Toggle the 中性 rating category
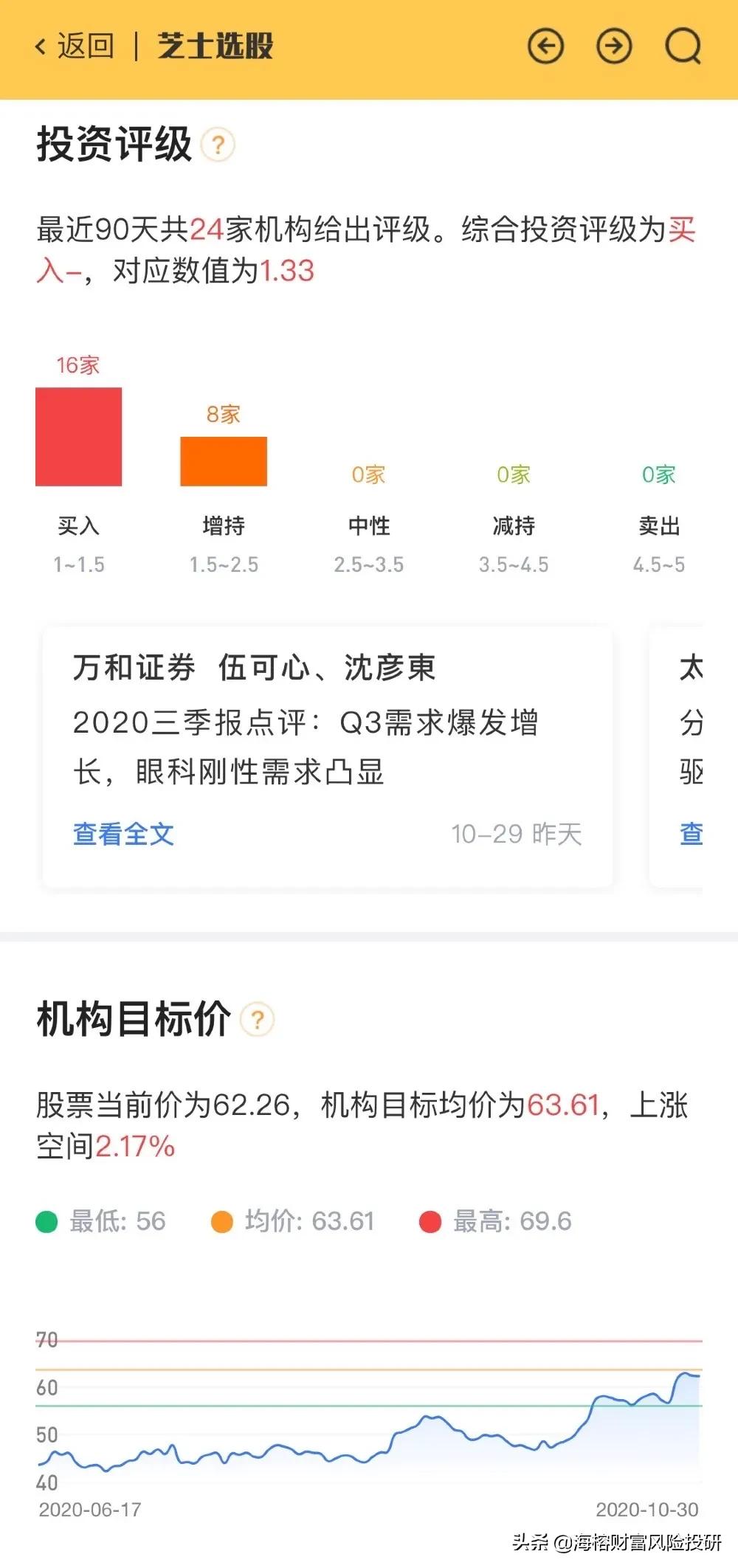The width and height of the screenshot is (738, 1568). click(x=369, y=526)
